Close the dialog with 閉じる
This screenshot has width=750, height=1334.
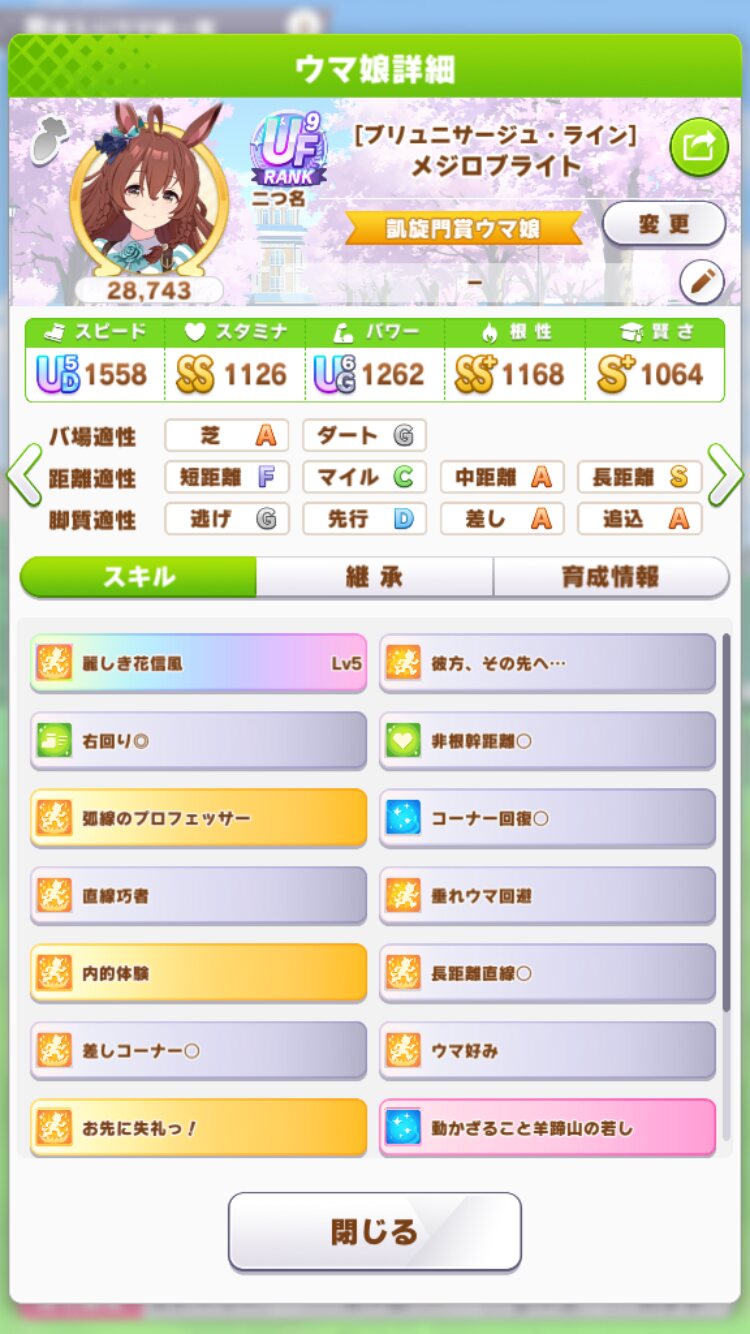click(375, 1232)
